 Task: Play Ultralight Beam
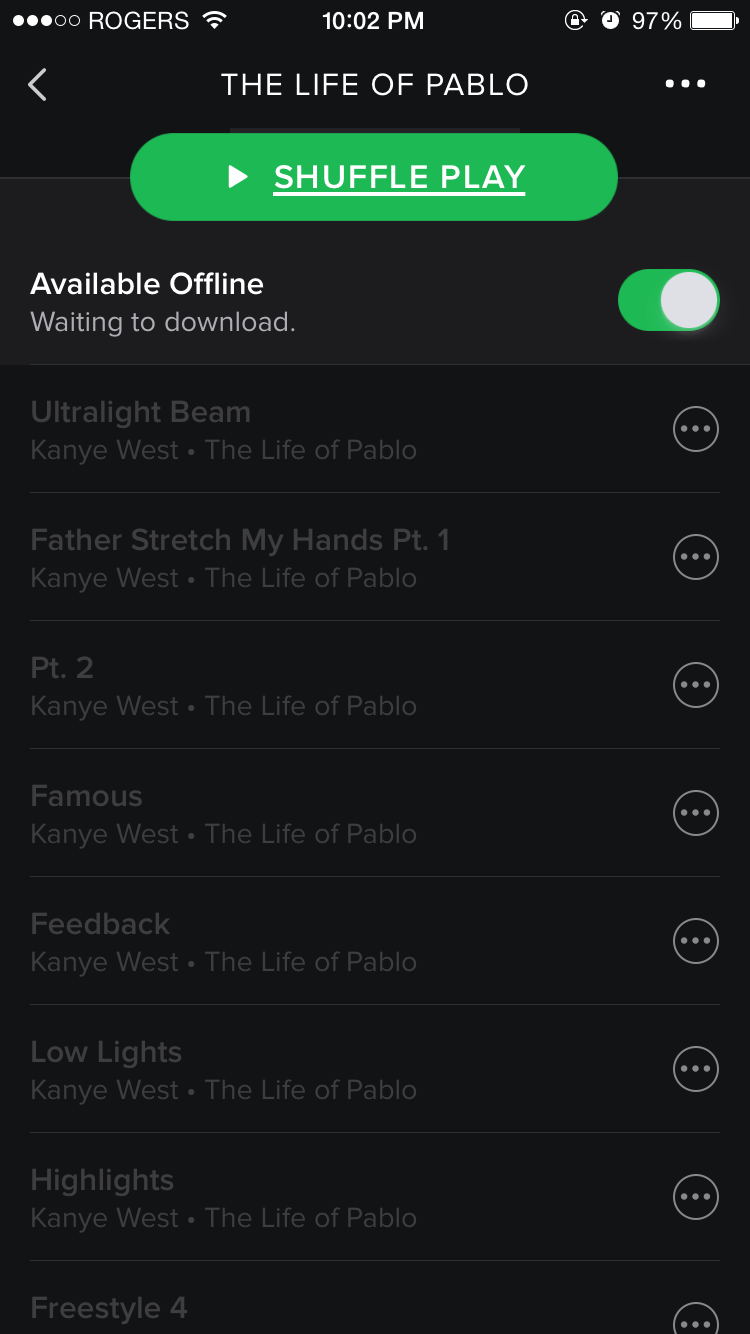click(x=300, y=429)
